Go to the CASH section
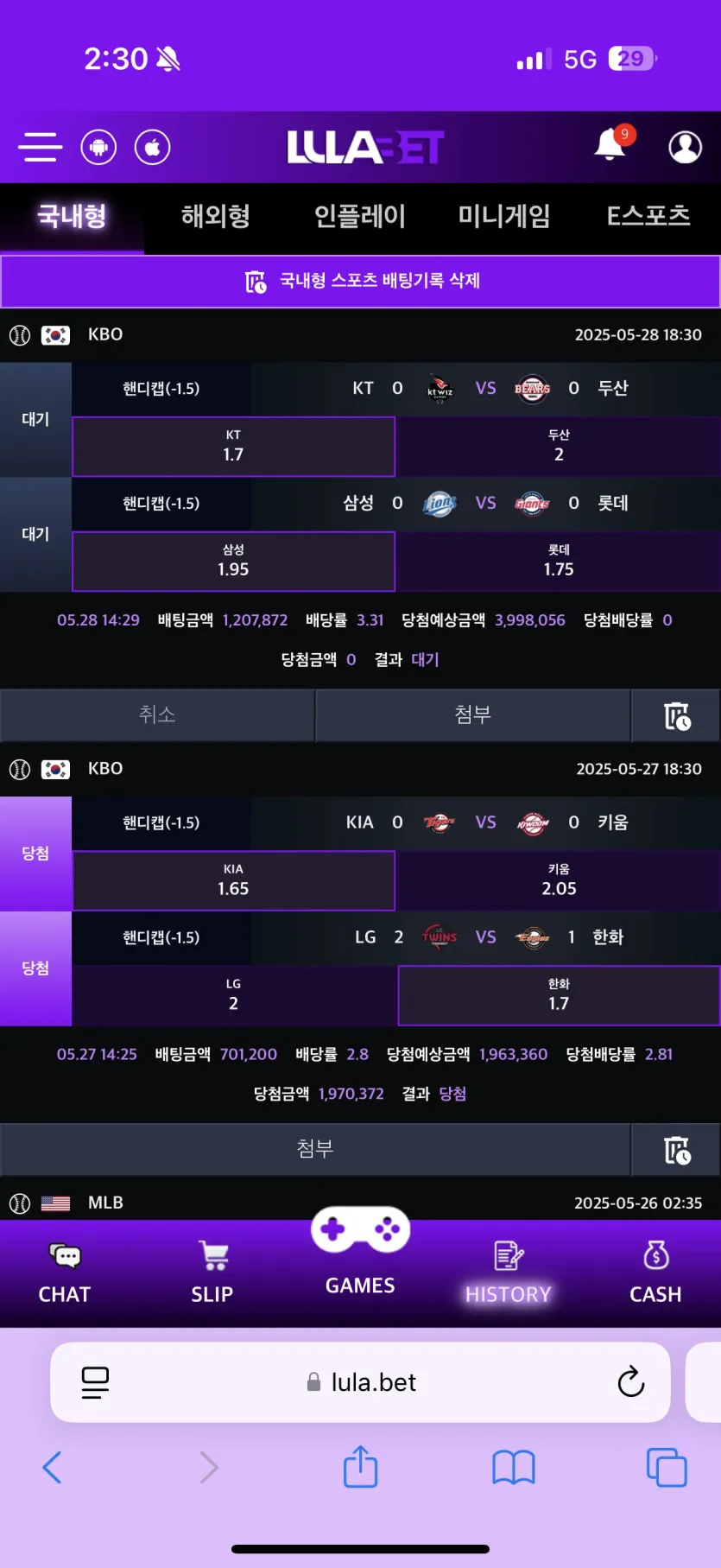This screenshot has height=1568, width=721. 655,1273
